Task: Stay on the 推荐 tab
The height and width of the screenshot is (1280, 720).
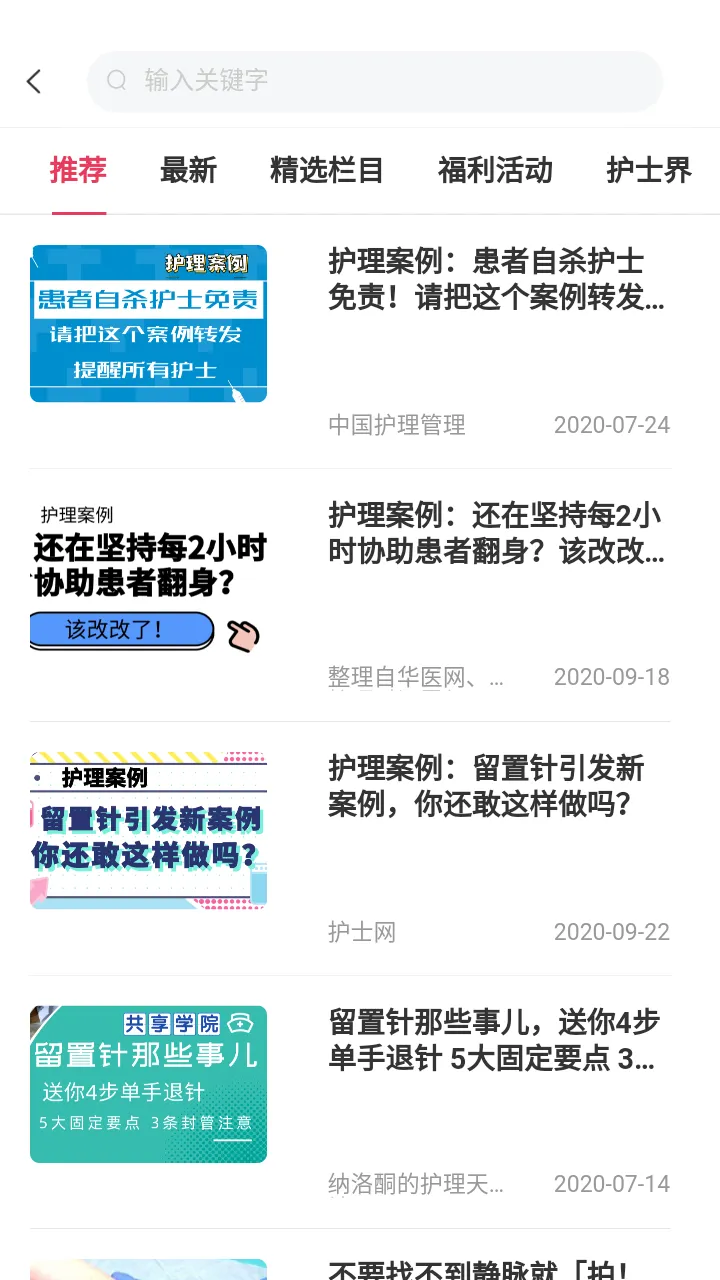Action: (79, 170)
